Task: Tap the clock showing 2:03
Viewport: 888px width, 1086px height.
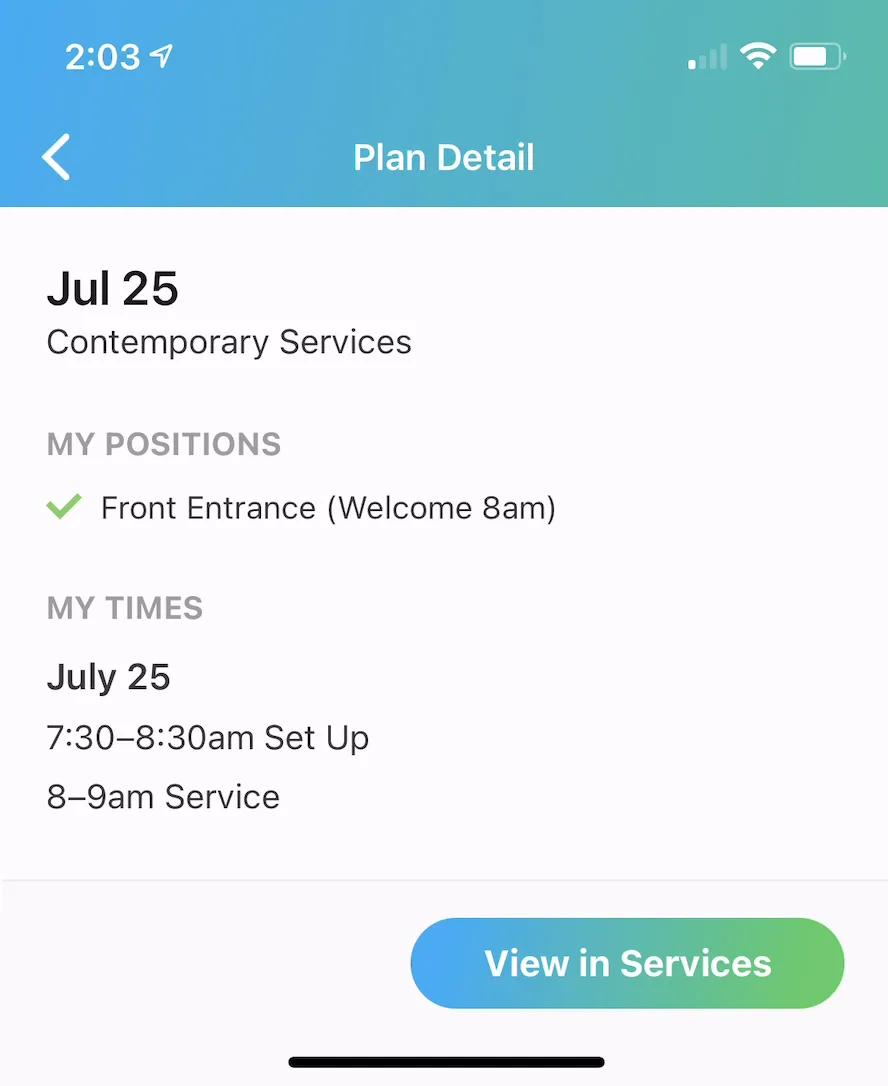Action: pyautogui.click(x=102, y=56)
